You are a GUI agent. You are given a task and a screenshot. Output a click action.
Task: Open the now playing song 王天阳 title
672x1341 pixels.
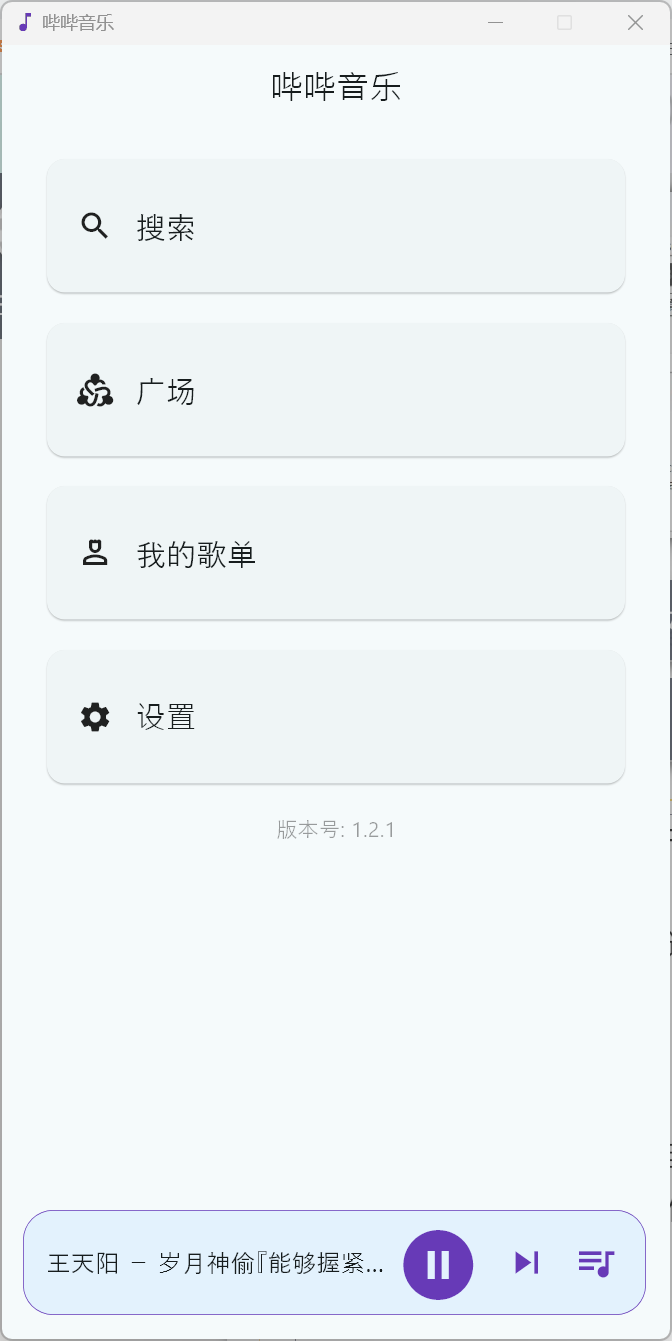point(215,1264)
